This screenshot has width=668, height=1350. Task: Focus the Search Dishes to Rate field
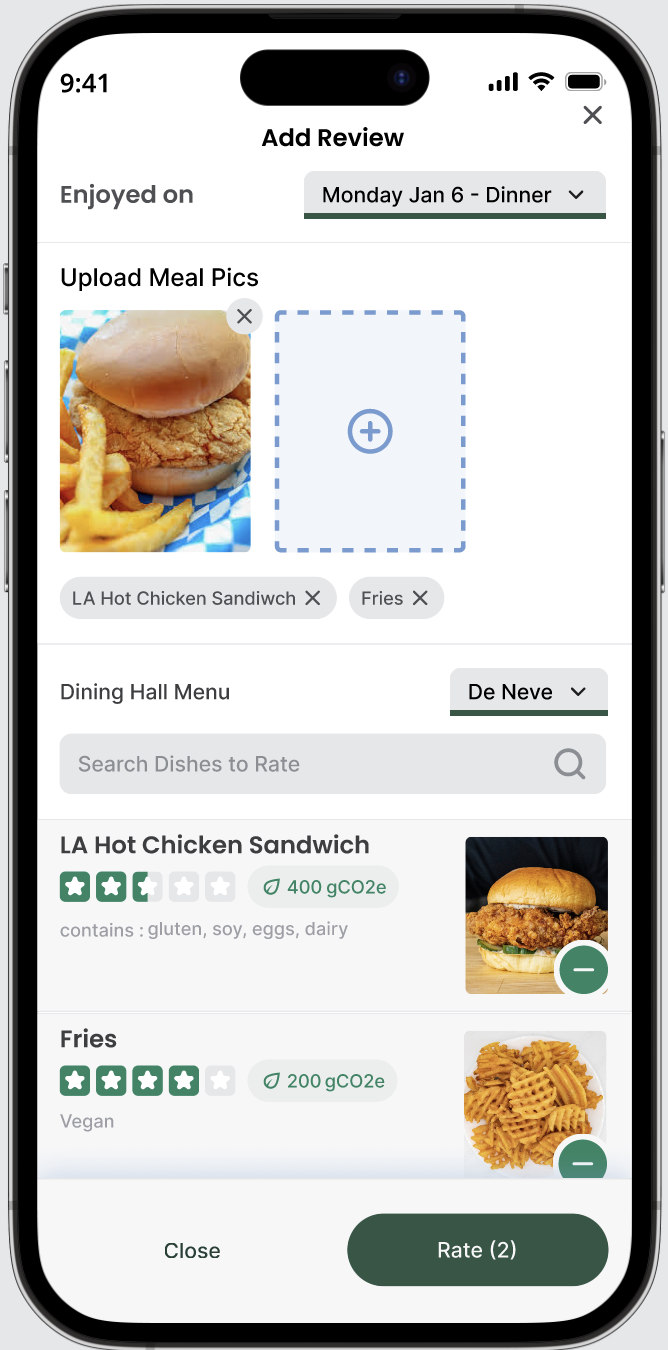[x=310, y=764]
